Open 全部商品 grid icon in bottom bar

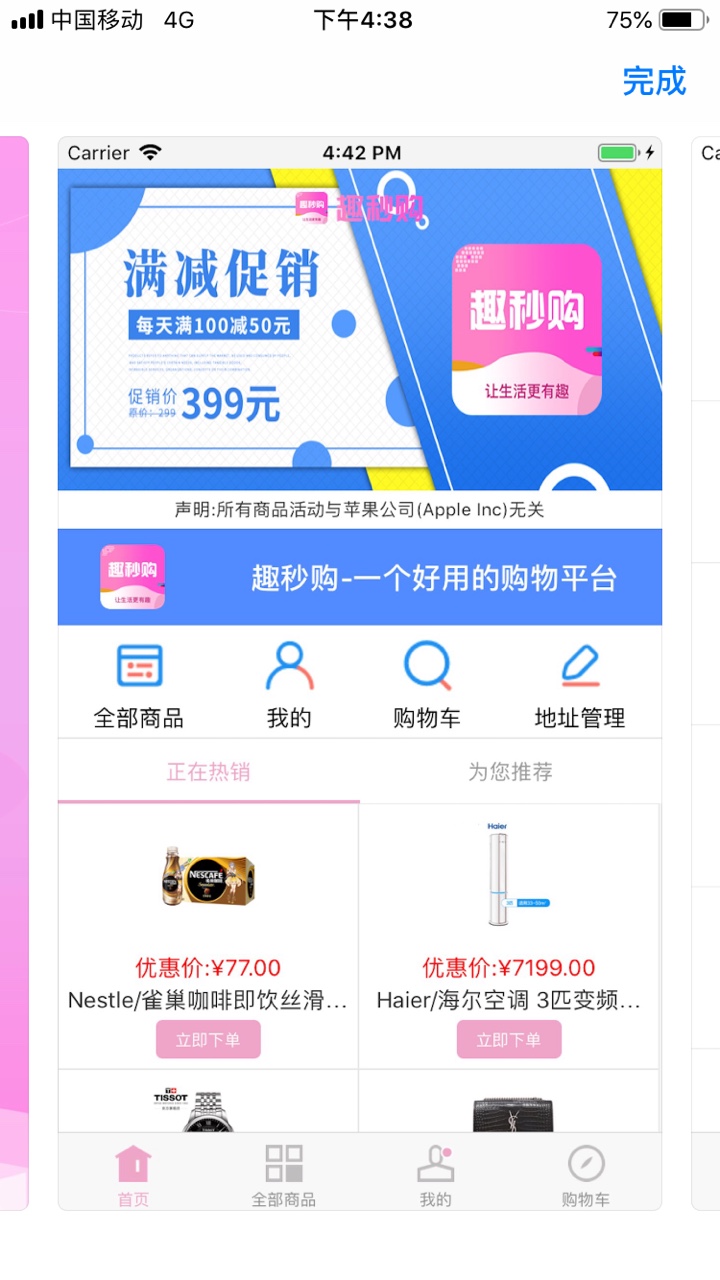pos(283,1162)
